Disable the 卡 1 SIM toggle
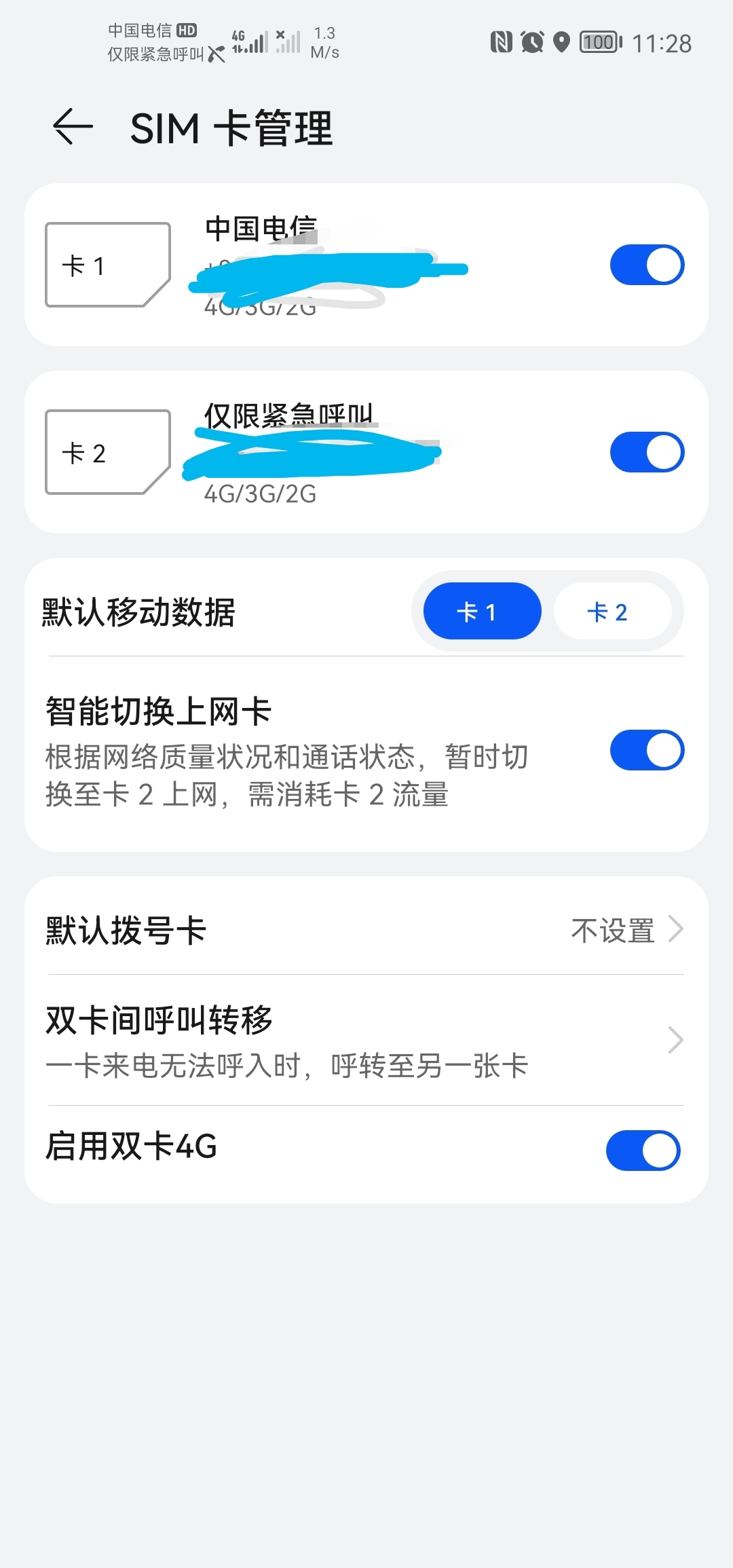The width and height of the screenshot is (733, 1568). click(646, 265)
